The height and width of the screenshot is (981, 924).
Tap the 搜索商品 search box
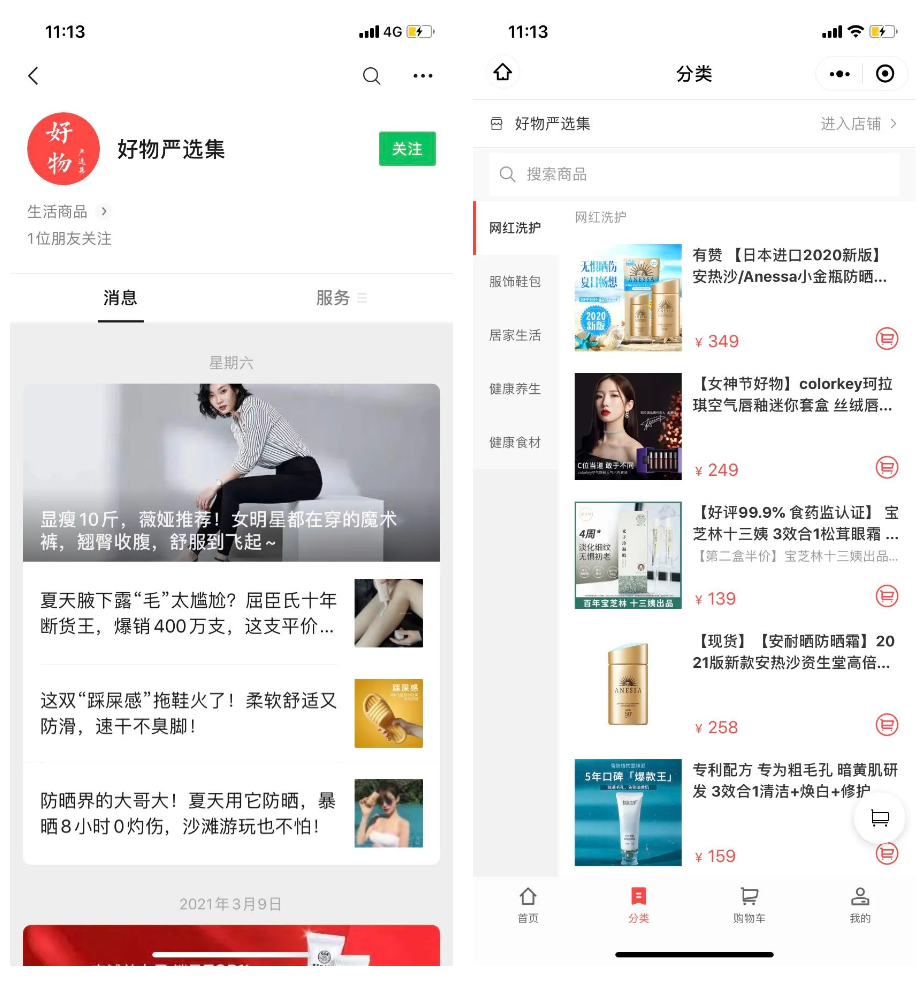pyautogui.click(x=694, y=174)
